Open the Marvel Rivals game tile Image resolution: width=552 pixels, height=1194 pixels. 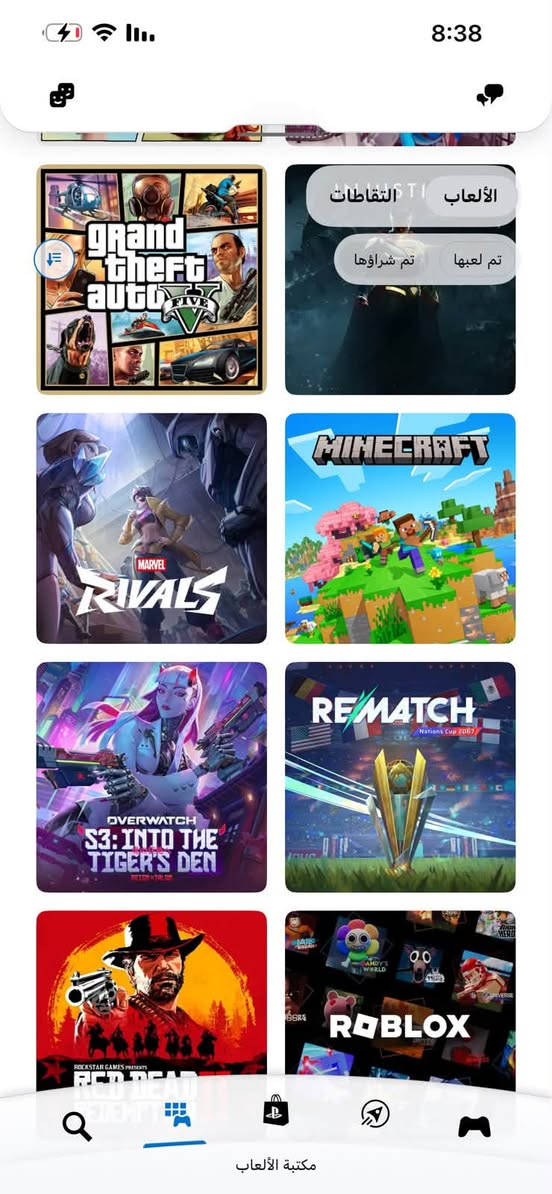coord(152,528)
